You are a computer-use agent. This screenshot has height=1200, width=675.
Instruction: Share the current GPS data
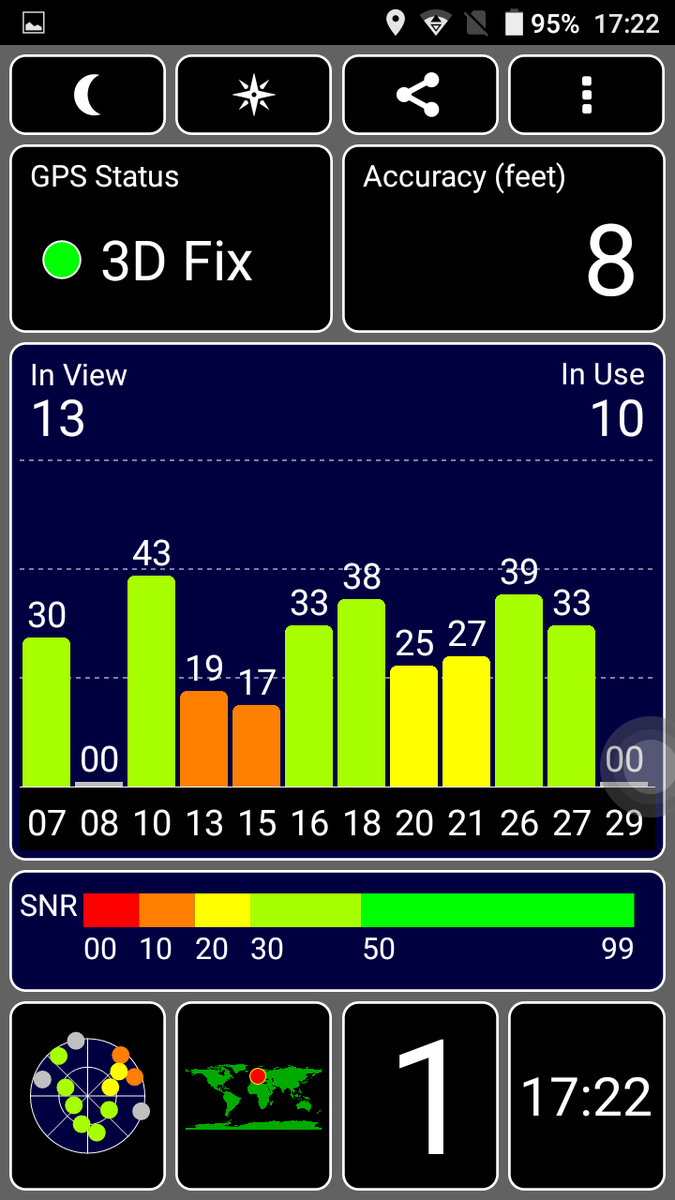point(419,95)
